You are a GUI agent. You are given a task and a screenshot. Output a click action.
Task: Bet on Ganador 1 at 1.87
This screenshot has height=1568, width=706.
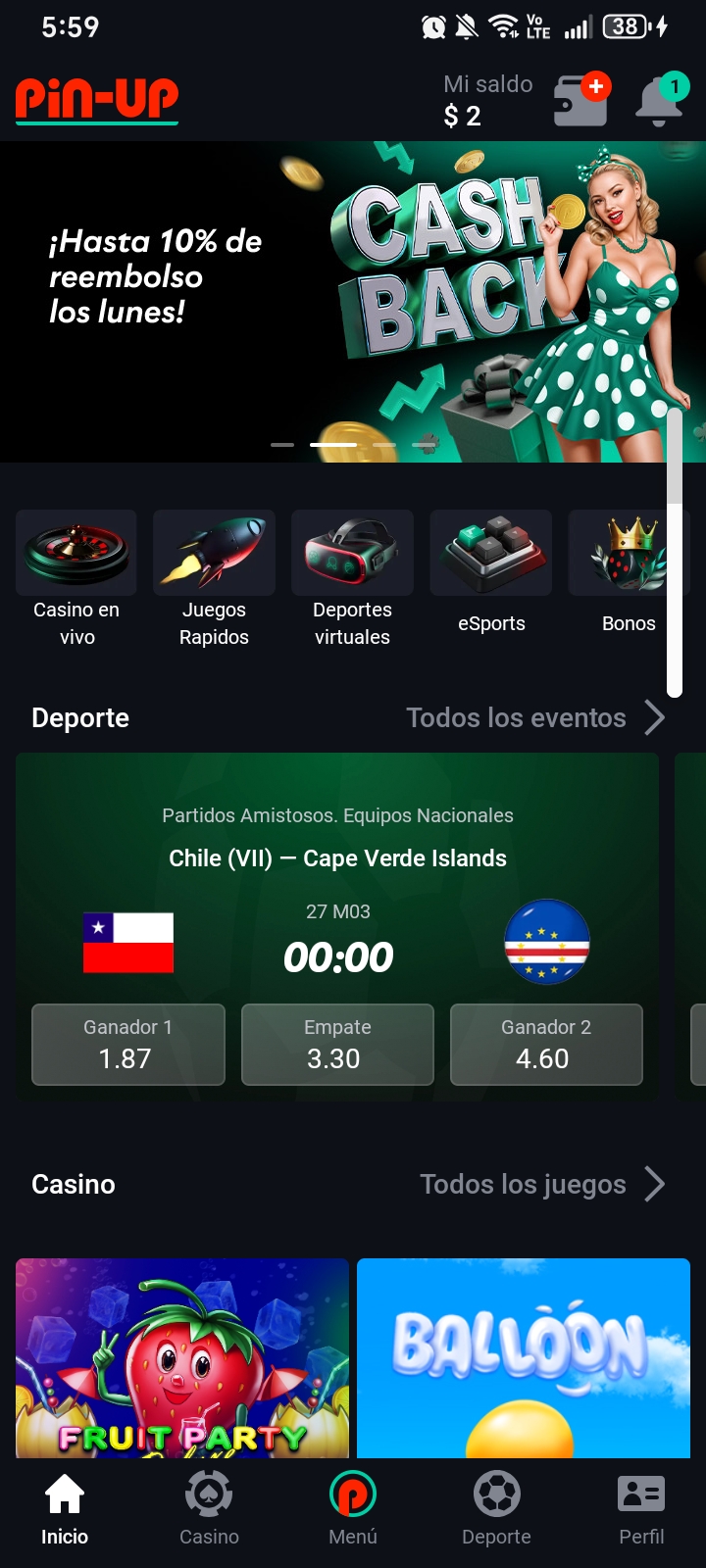(x=128, y=1045)
